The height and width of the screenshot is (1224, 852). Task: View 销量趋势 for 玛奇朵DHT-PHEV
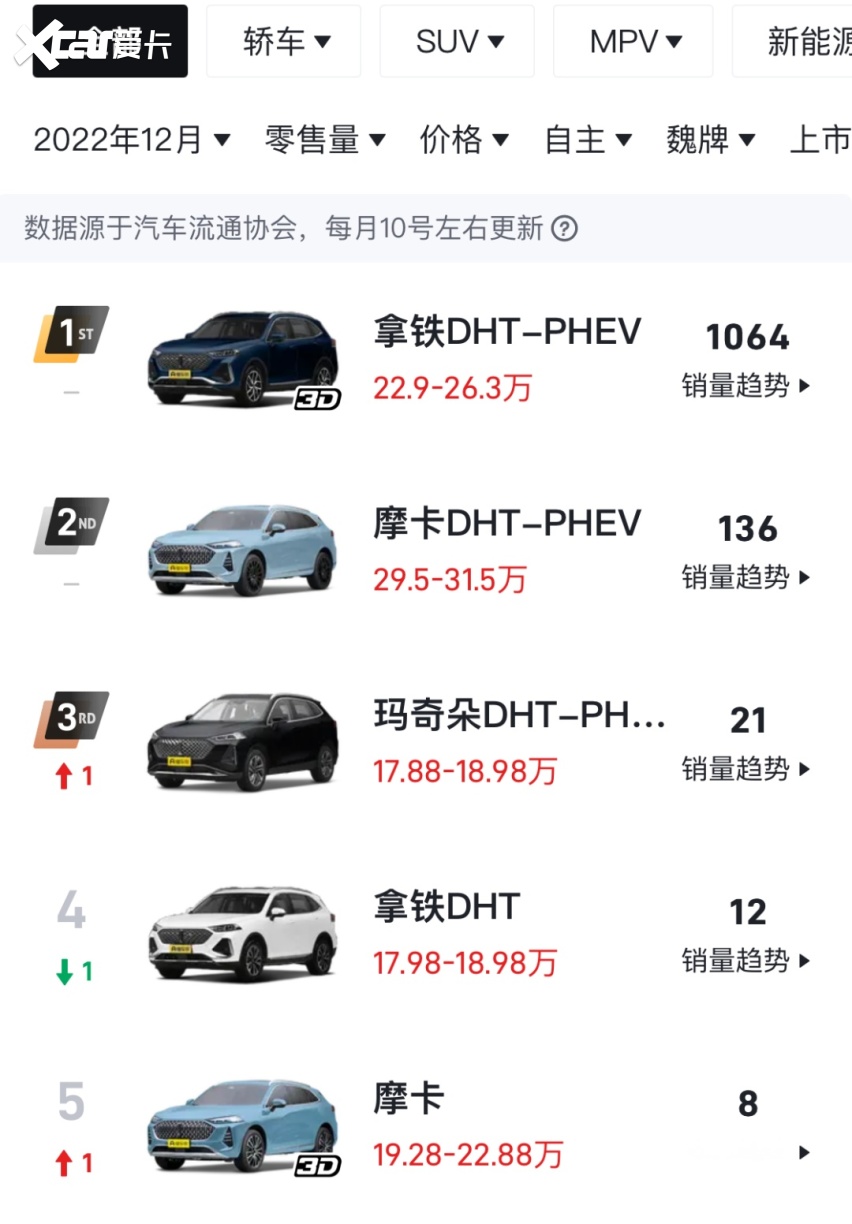746,769
